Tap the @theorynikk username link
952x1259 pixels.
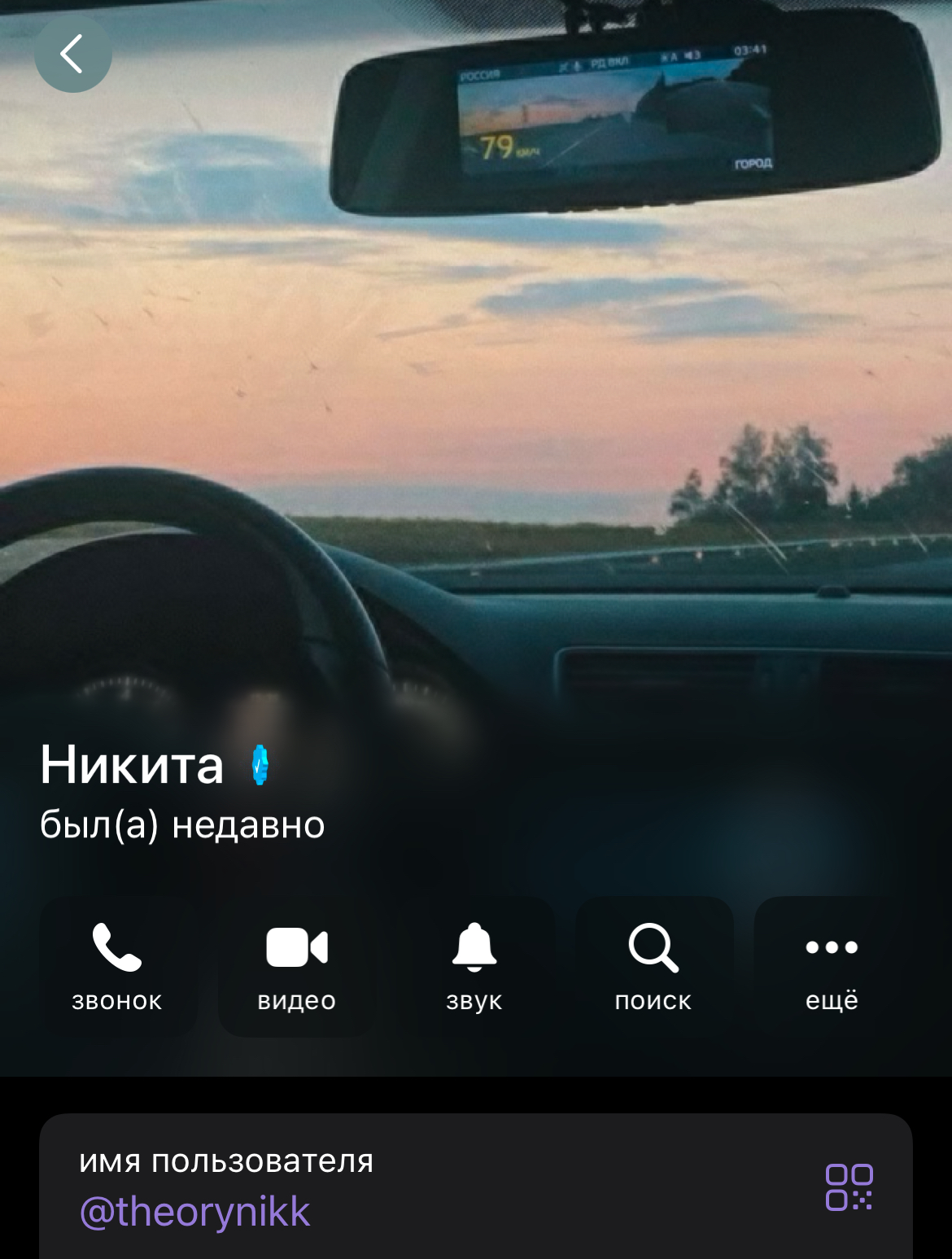(x=194, y=1212)
